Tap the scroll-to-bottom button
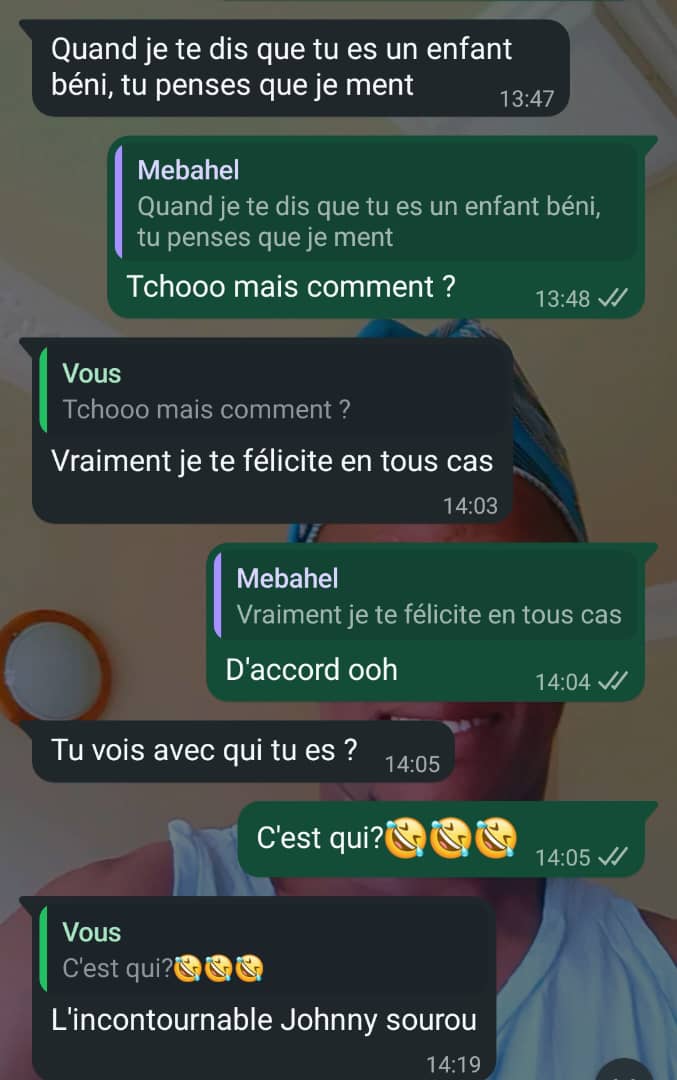This screenshot has height=1080, width=677. point(625,1069)
